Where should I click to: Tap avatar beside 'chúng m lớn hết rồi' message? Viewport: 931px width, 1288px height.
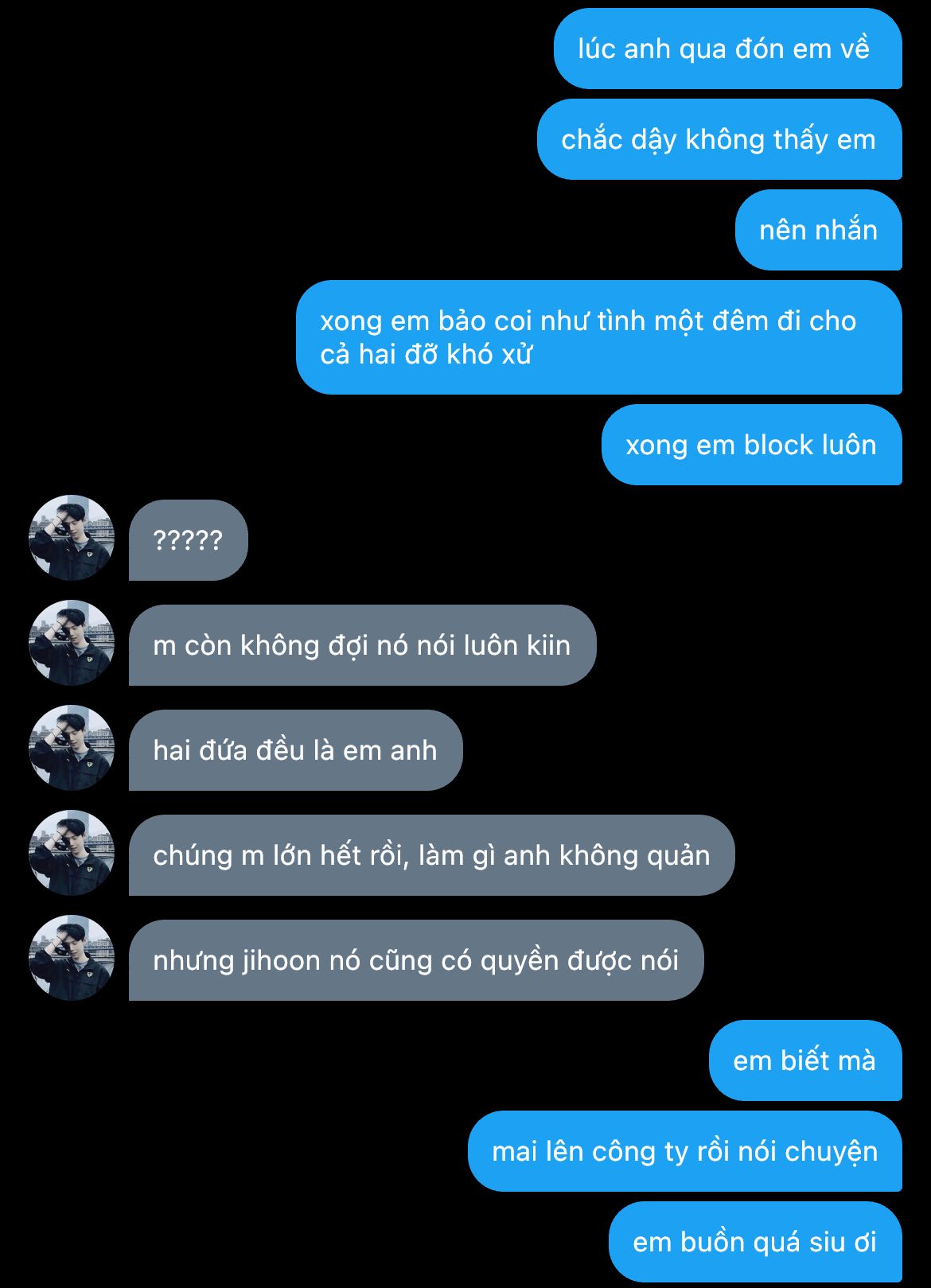(72, 853)
